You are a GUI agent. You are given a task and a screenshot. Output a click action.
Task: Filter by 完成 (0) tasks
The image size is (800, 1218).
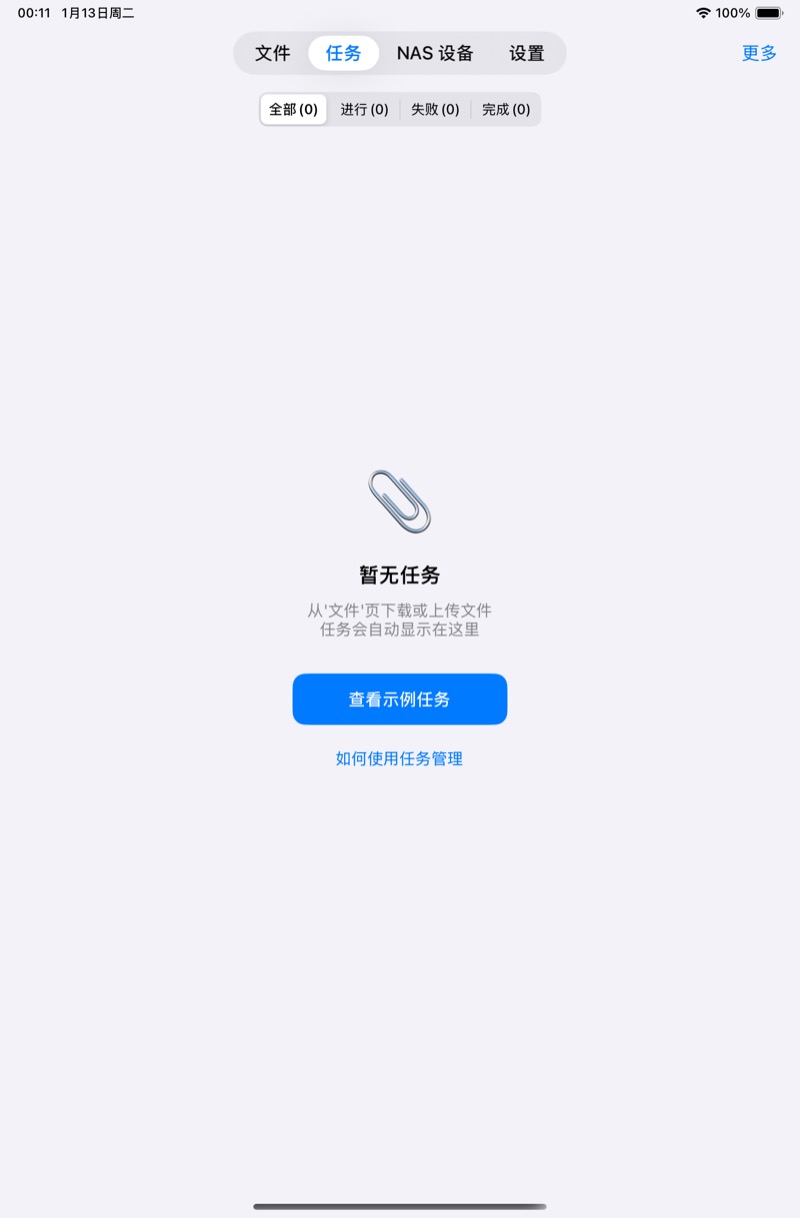click(x=506, y=109)
